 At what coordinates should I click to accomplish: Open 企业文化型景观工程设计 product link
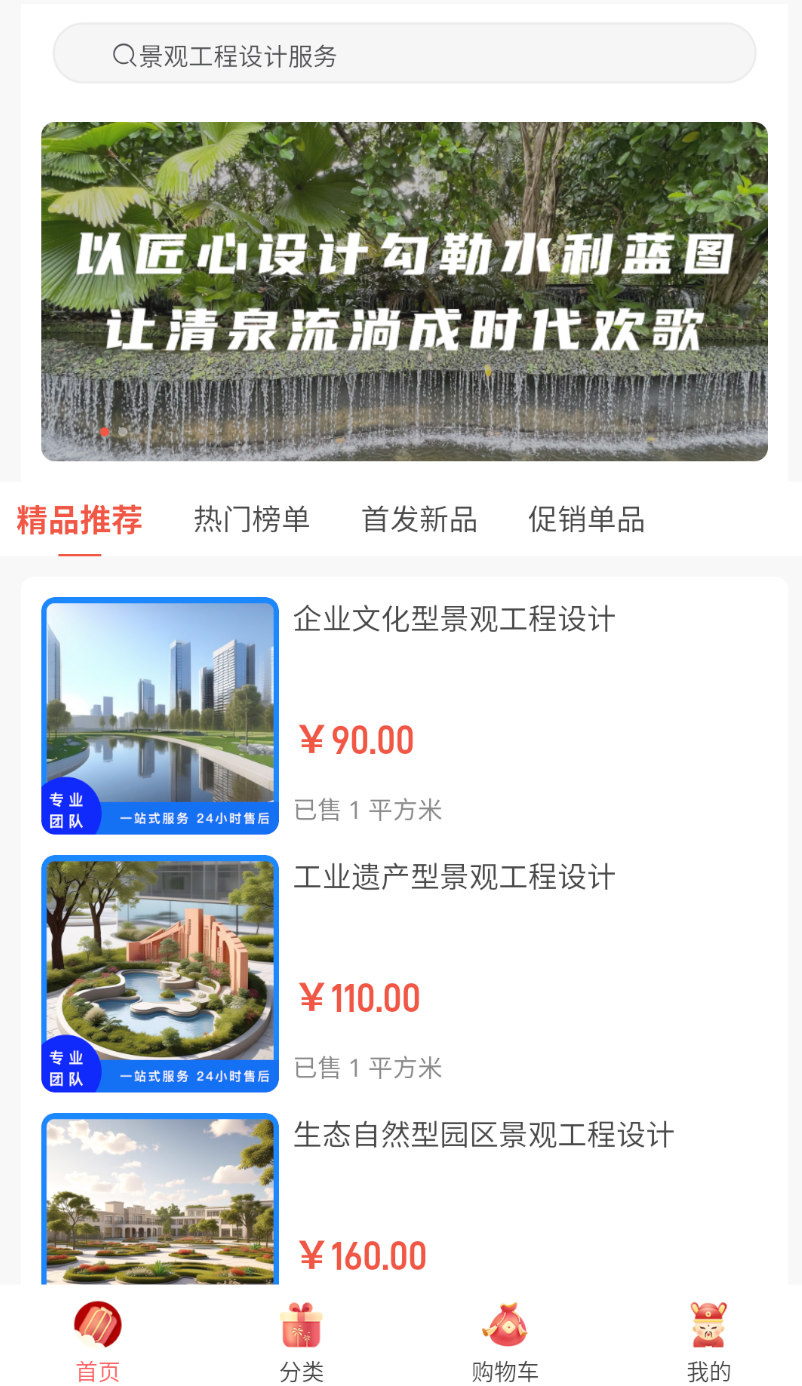tap(453, 620)
